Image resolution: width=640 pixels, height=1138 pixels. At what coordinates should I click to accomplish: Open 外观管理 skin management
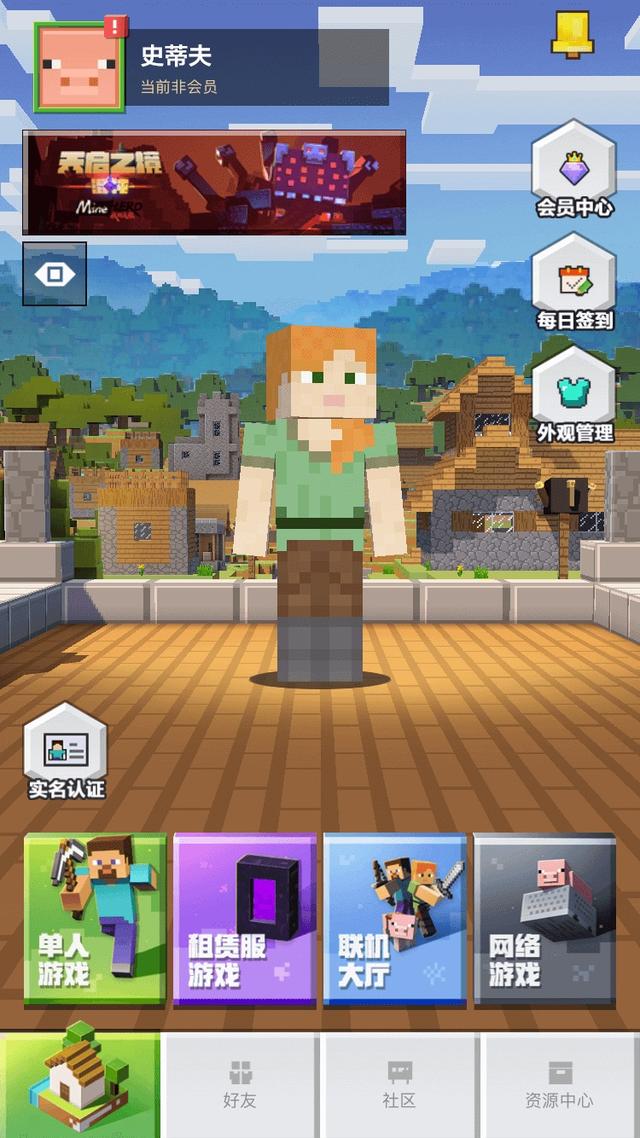pos(574,397)
